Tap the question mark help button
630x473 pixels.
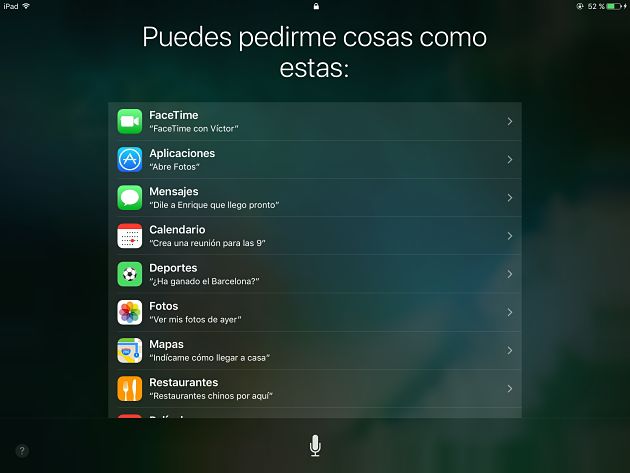coord(22,451)
